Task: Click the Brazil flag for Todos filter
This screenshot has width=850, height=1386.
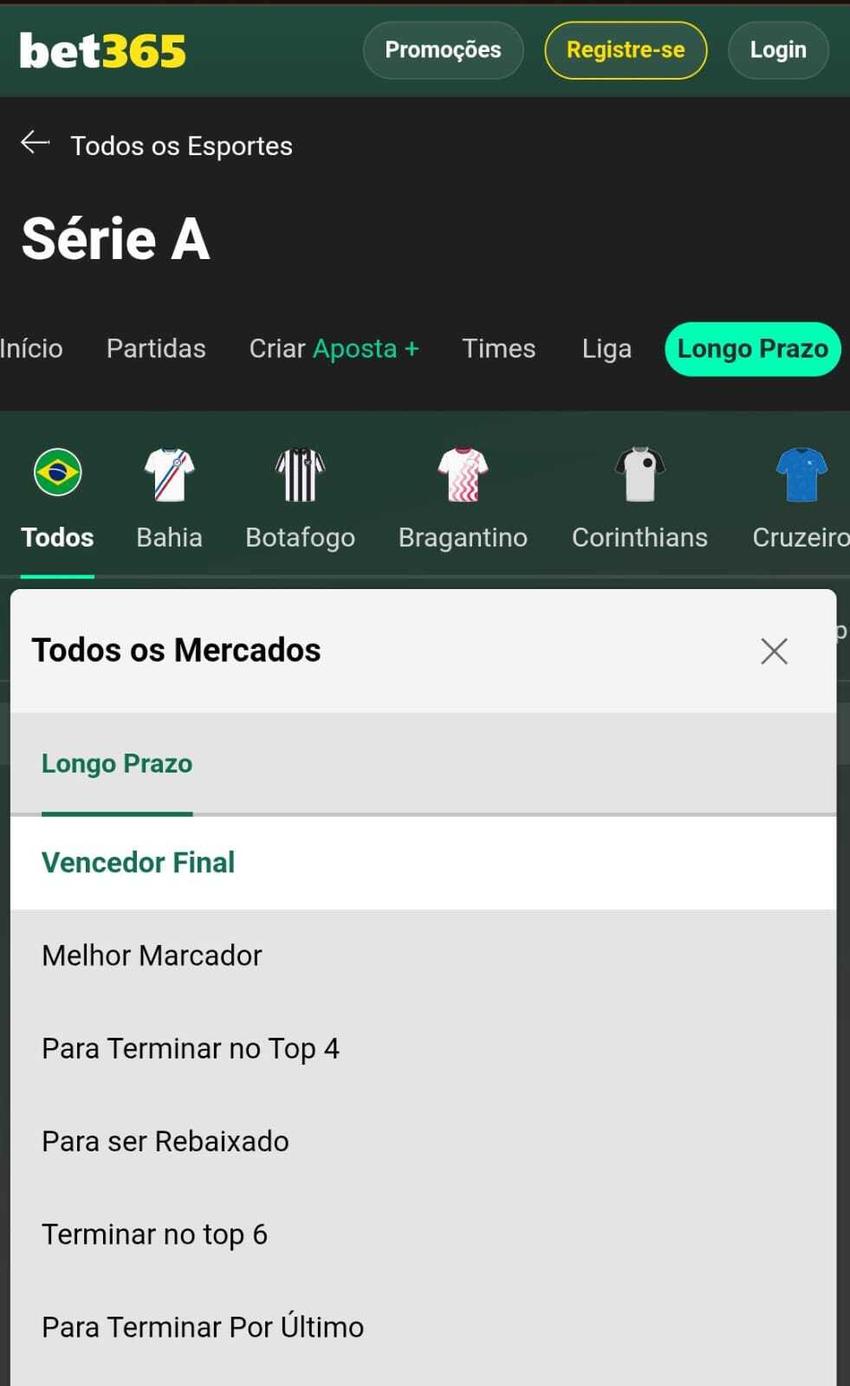Action: tap(57, 473)
